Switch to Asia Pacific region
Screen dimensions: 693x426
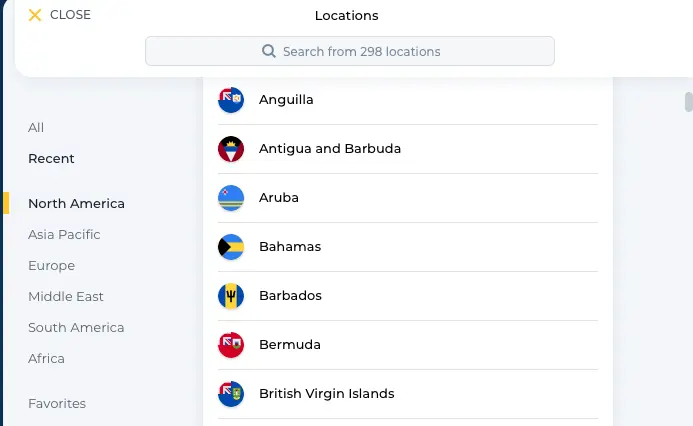click(64, 234)
